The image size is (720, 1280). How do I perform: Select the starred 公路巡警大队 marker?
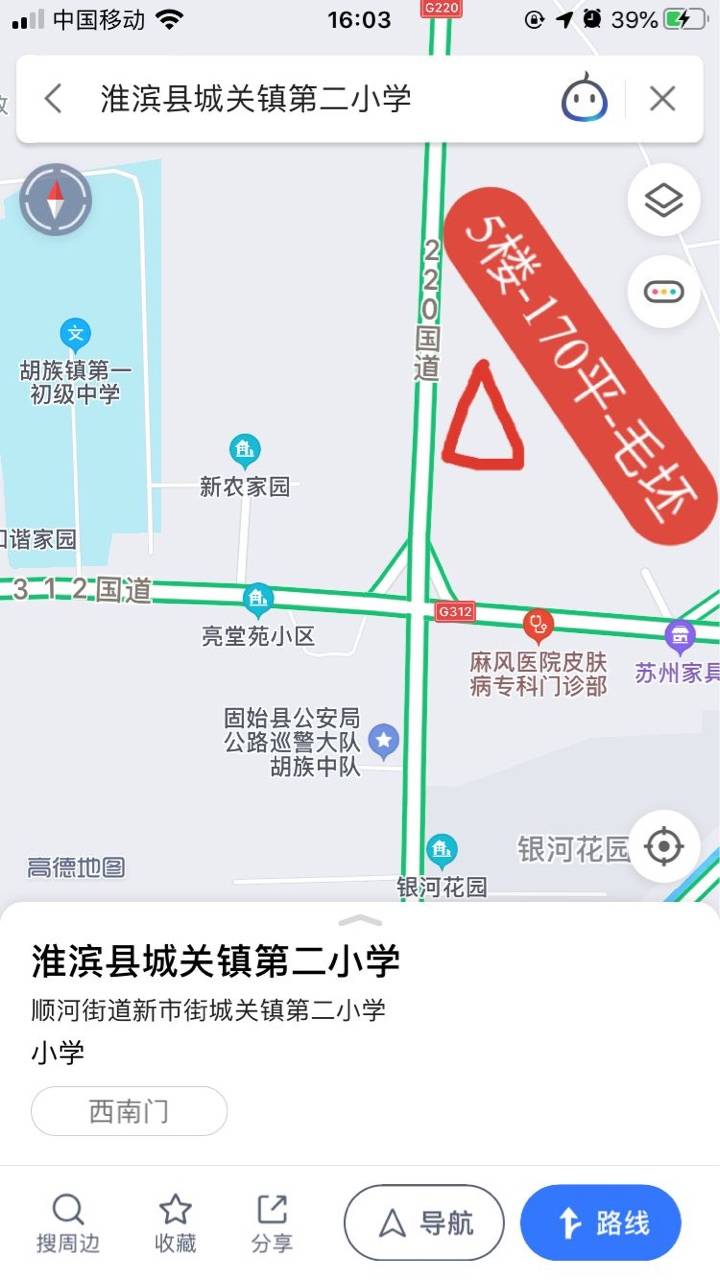pos(384,741)
